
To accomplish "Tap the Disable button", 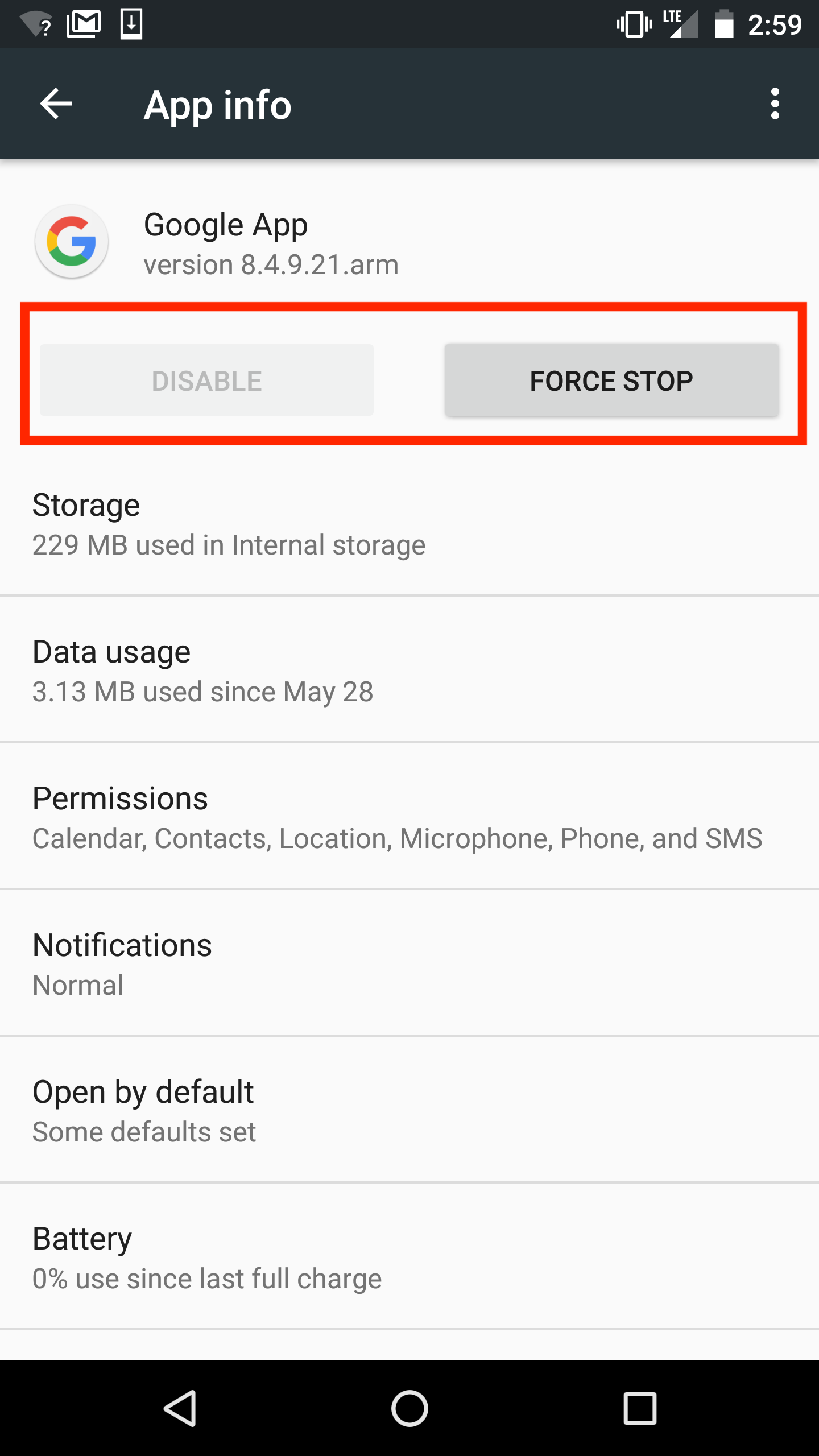I will (x=206, y=380).
